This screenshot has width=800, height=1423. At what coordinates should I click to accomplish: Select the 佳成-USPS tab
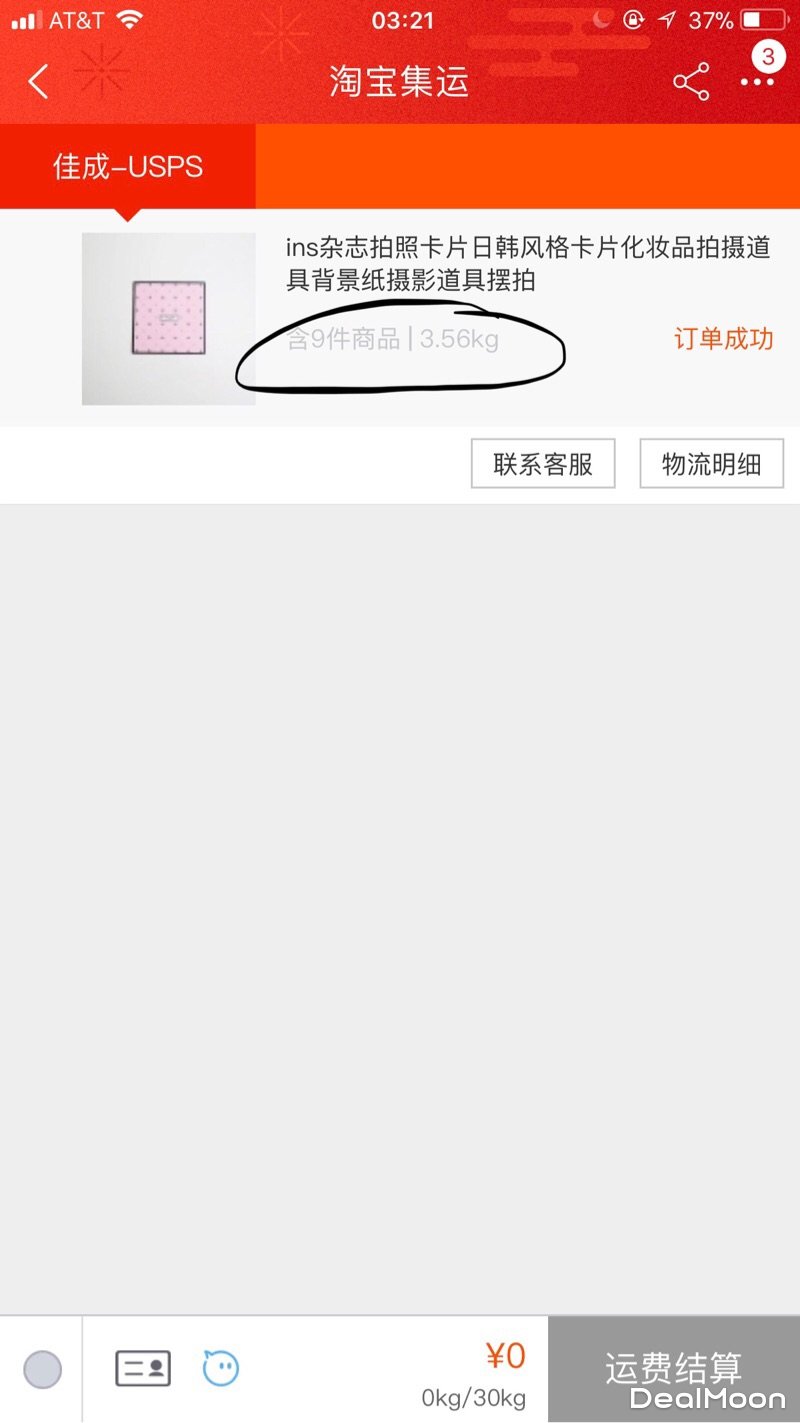click(x=128, y=166)
